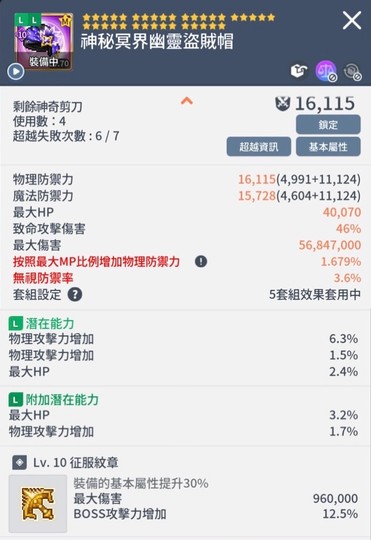Viewport: 371px width, 540px height.
Task: Open the 征服紋章 emblem tile
Action: click(x=38, y=503)
